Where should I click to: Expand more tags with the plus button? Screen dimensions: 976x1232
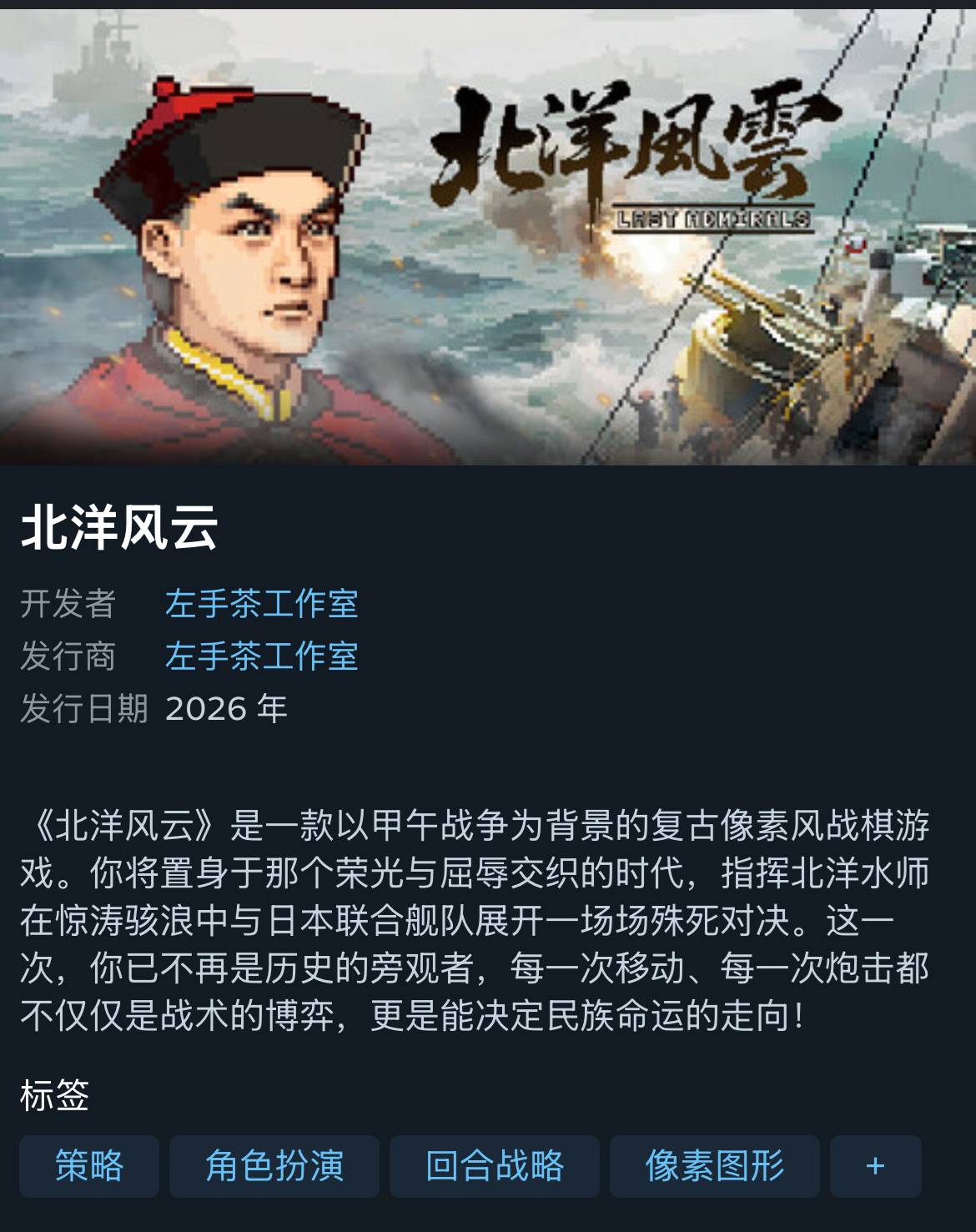pos(875,1166)
